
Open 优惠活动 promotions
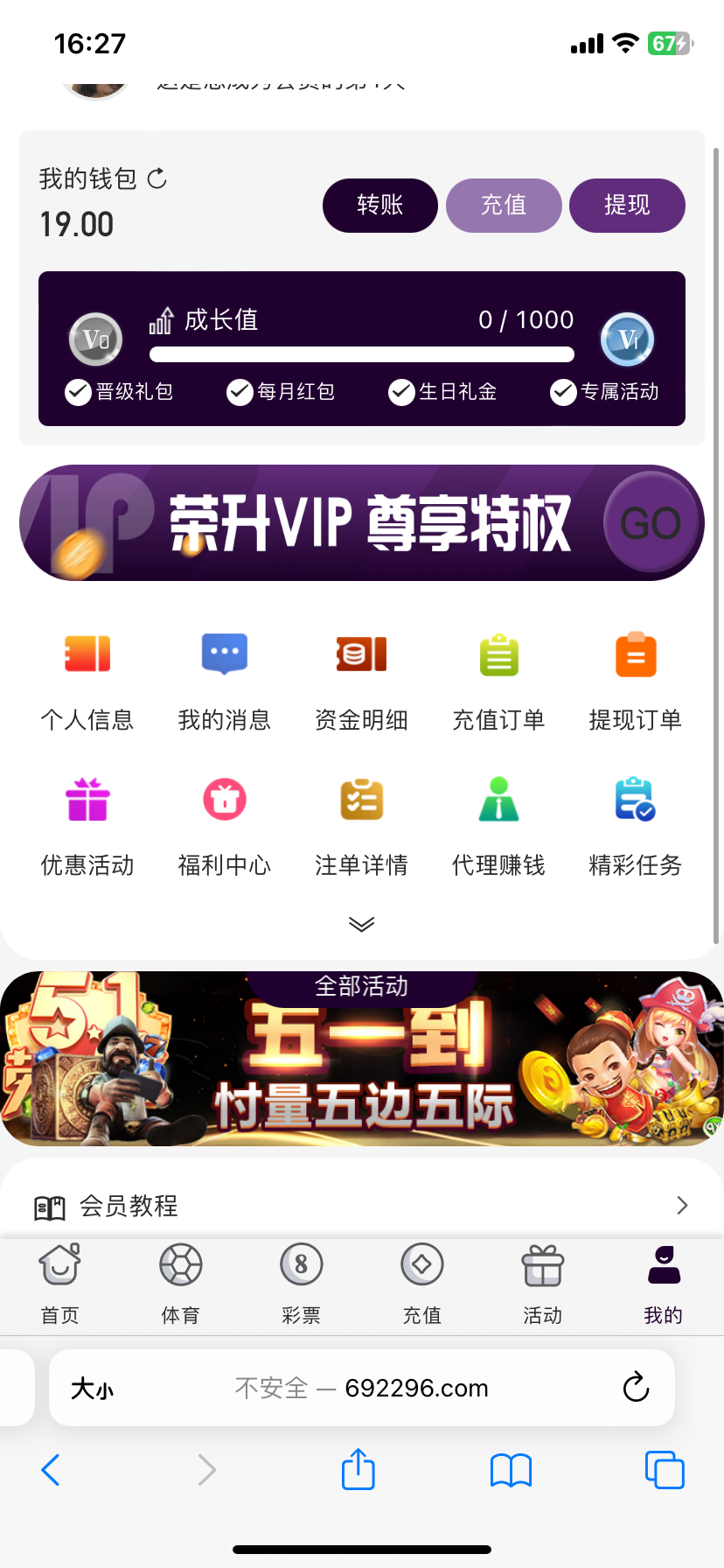coord(87,824)
